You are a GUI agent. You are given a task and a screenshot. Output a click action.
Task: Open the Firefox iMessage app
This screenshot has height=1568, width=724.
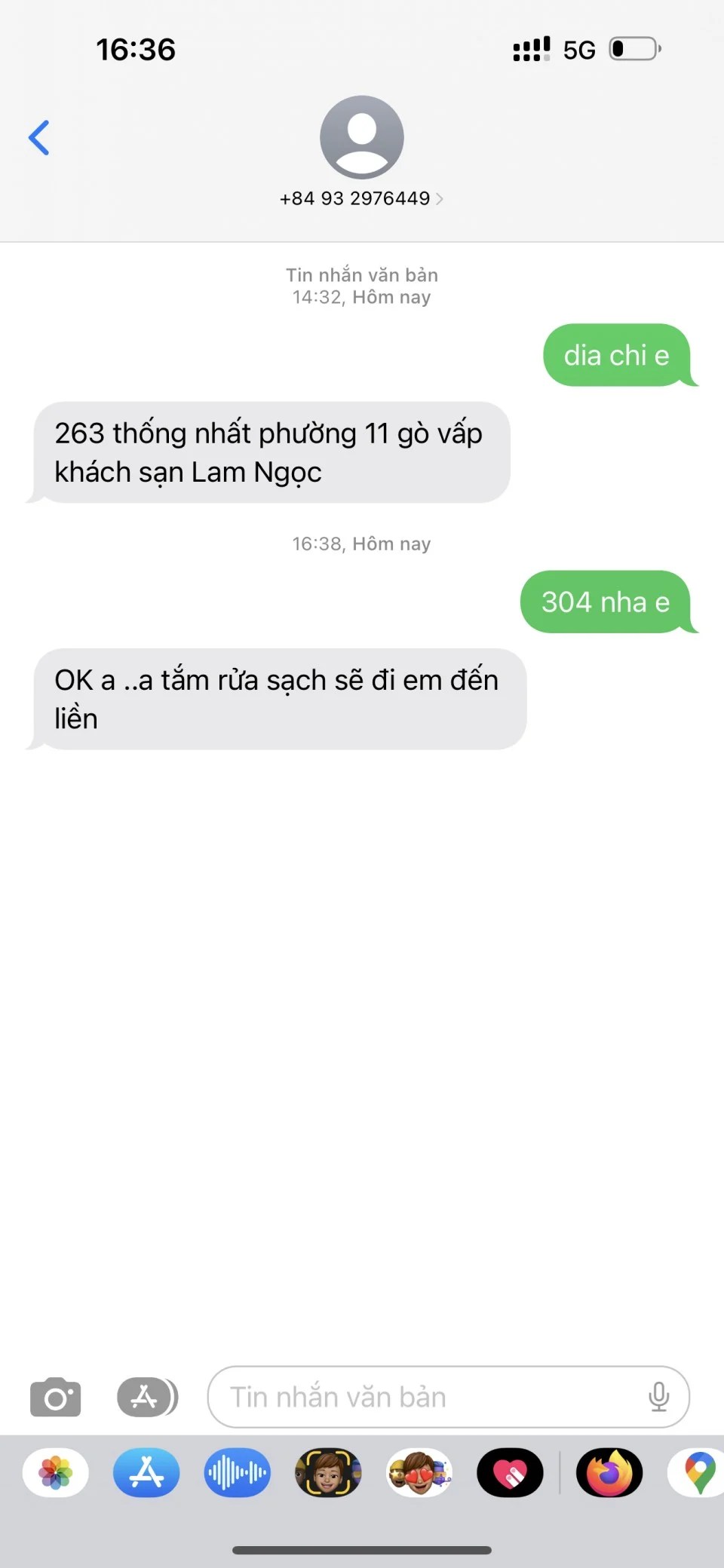point(609,1472)
